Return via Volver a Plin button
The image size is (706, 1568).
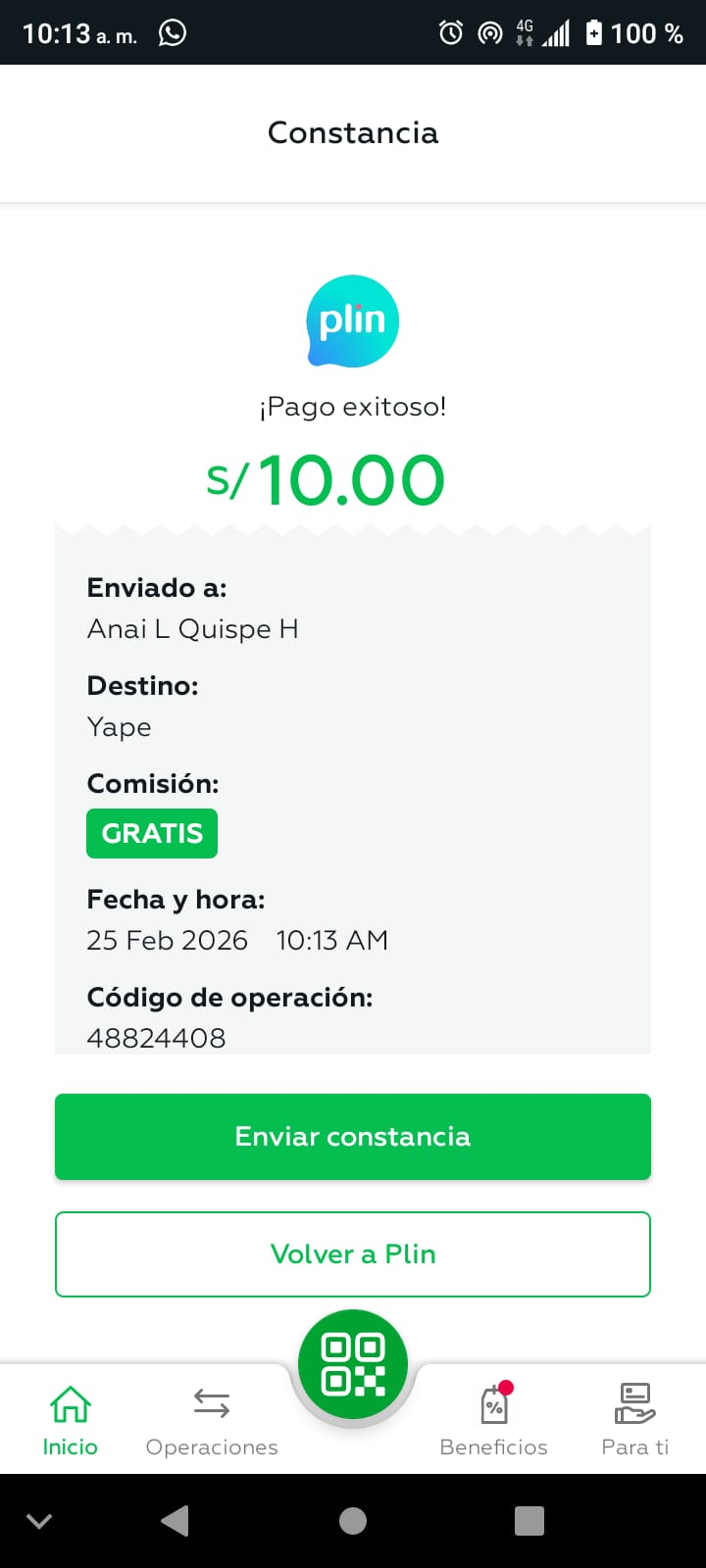click(x=353, y=1254)
